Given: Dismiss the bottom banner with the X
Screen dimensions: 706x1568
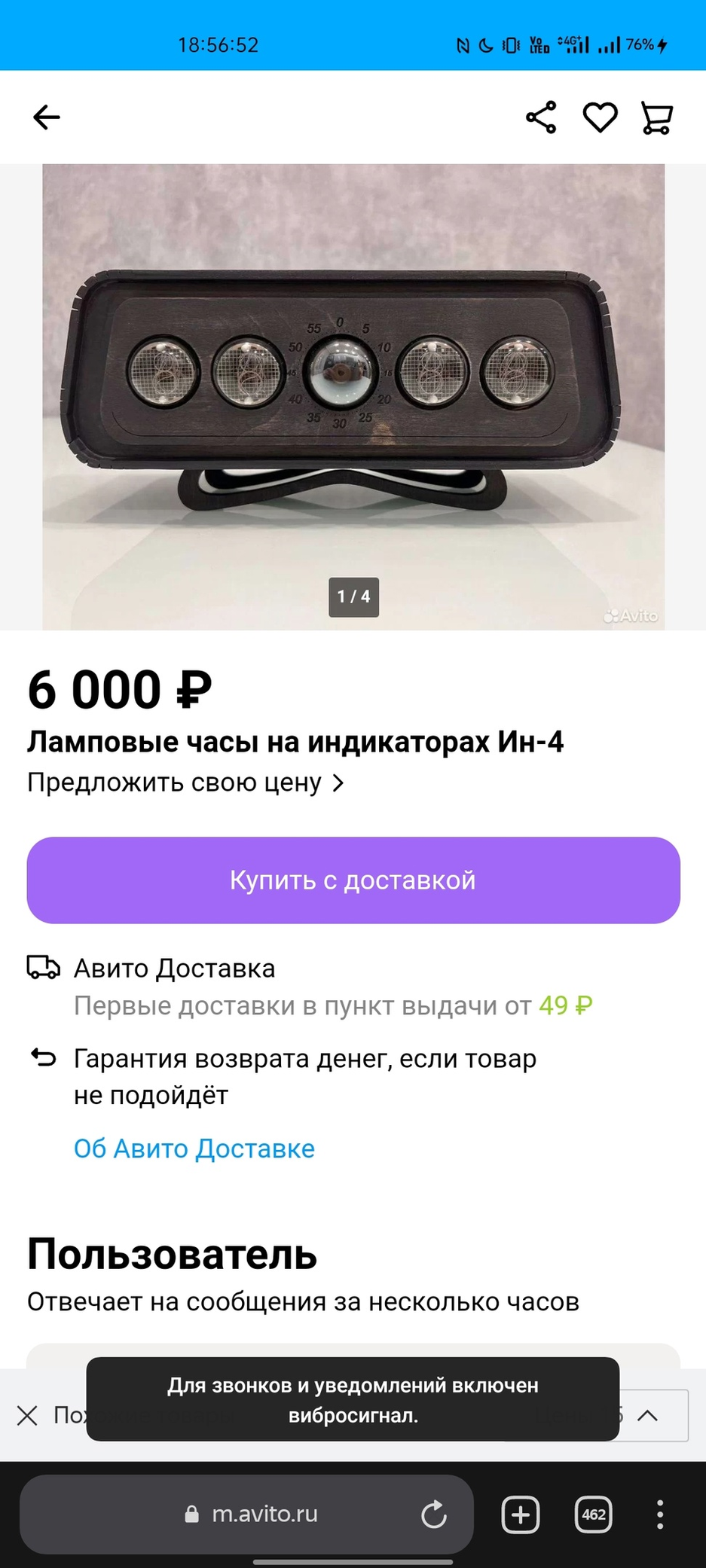Looking at the screenshot, I should tap(27, 1415).
